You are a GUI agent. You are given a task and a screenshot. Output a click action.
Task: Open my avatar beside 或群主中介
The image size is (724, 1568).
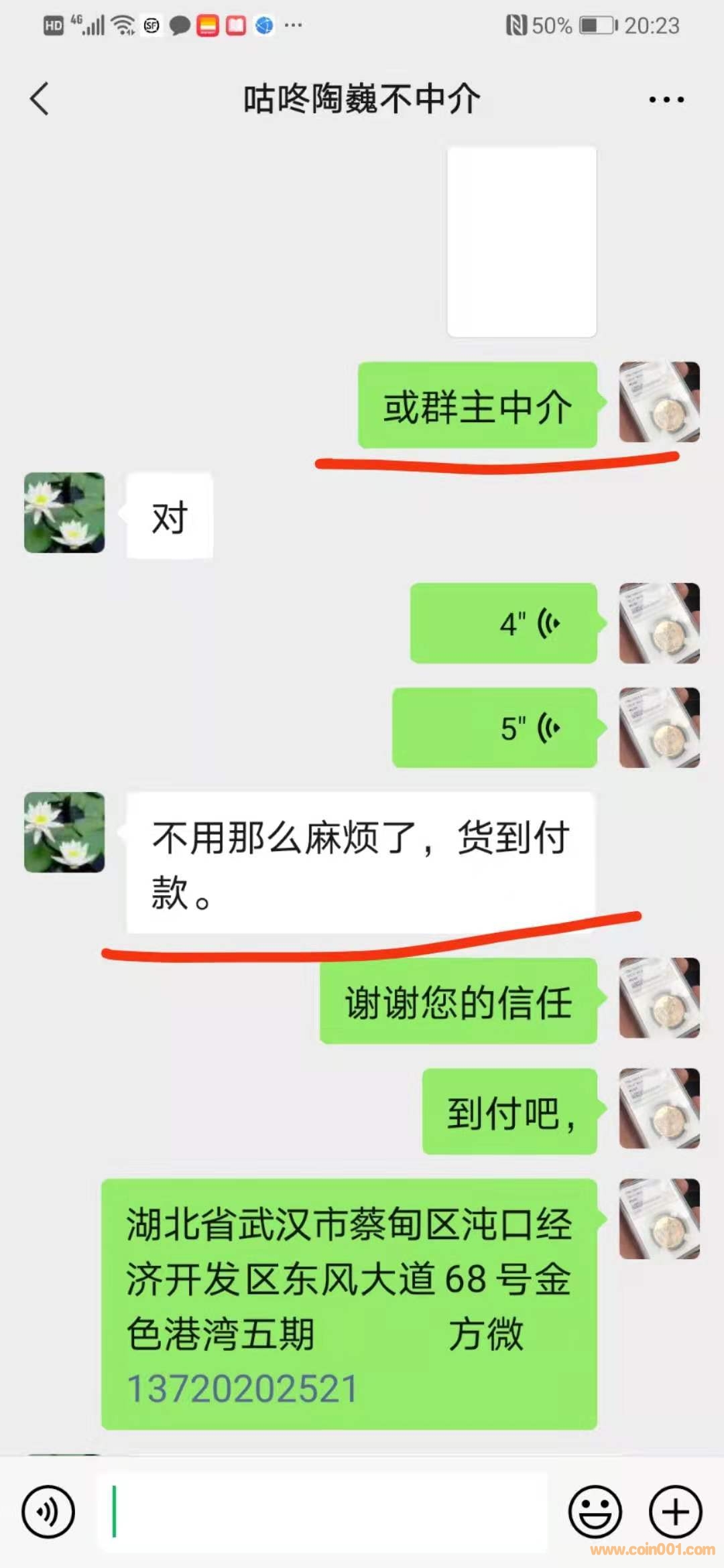[x=659, y=402]
